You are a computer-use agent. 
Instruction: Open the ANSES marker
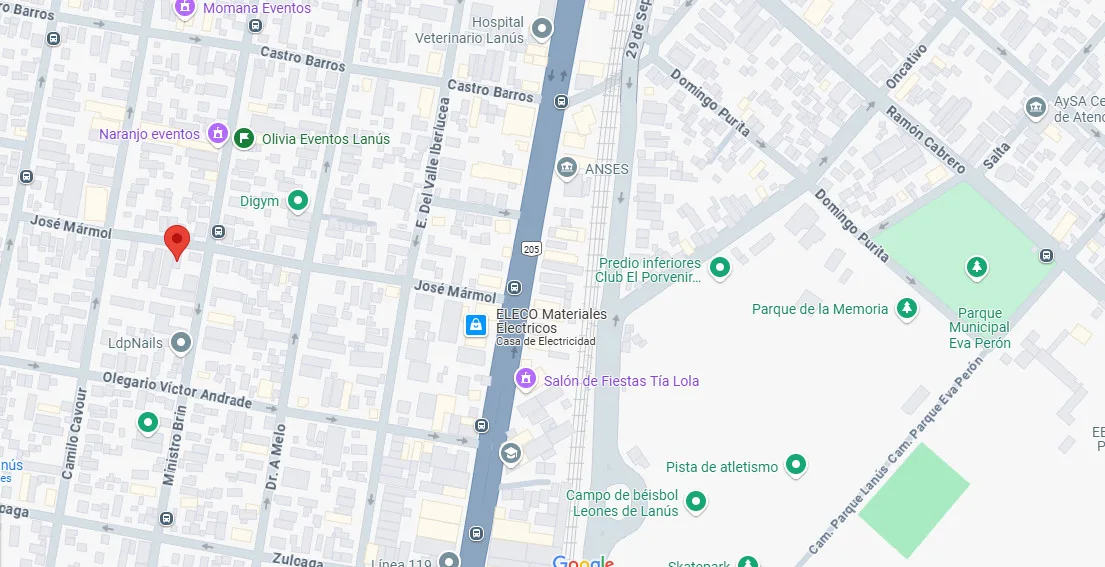(567, 166)
